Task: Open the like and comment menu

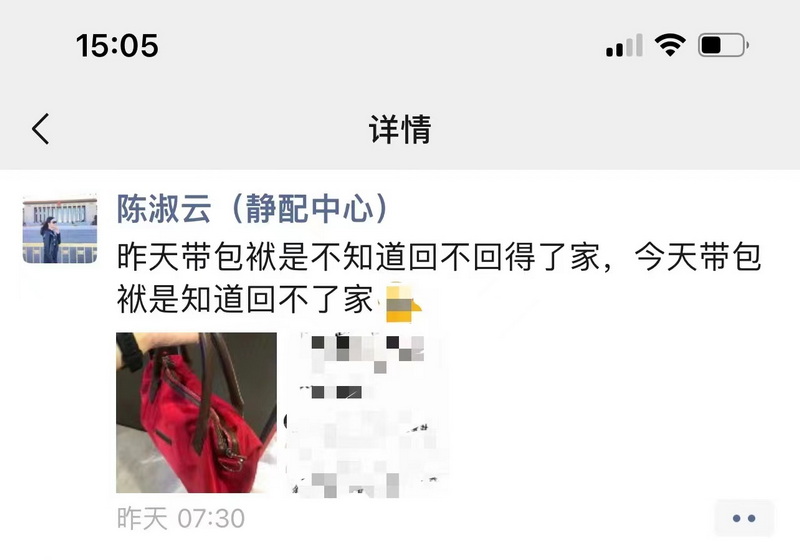Action: point(743,518)
